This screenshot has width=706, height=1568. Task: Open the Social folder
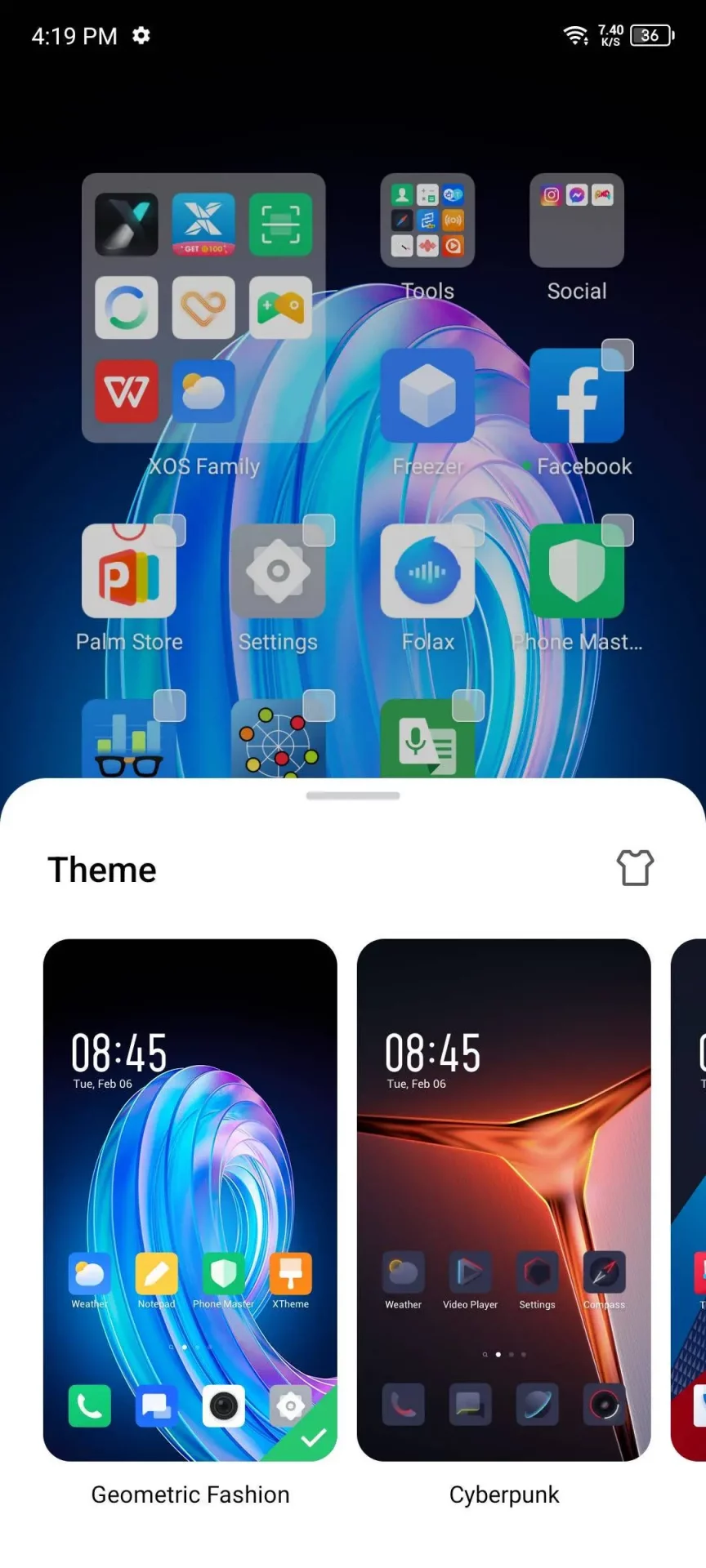click(x=576, y=220)
